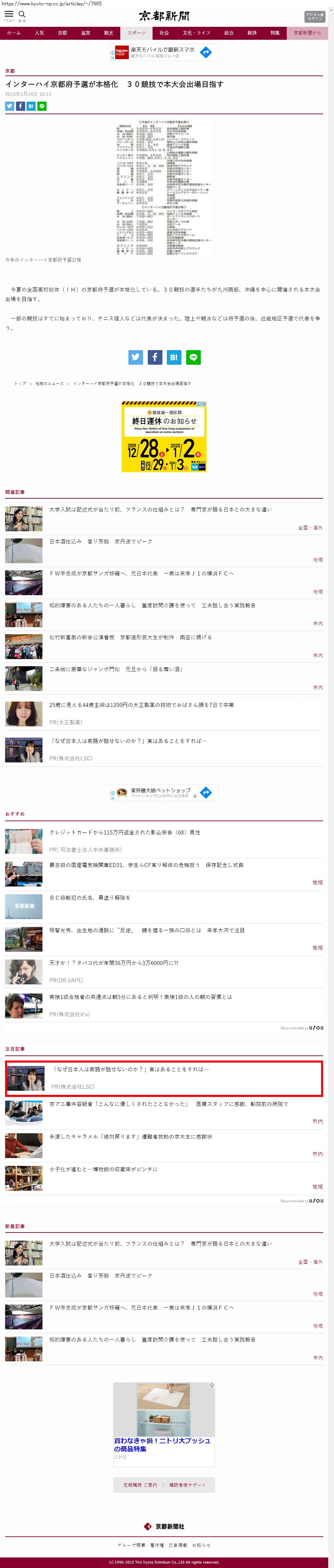Screen dimensions: 334x1568
Task: Open 購読者様サポート link
Action: tap(187, 1485)
